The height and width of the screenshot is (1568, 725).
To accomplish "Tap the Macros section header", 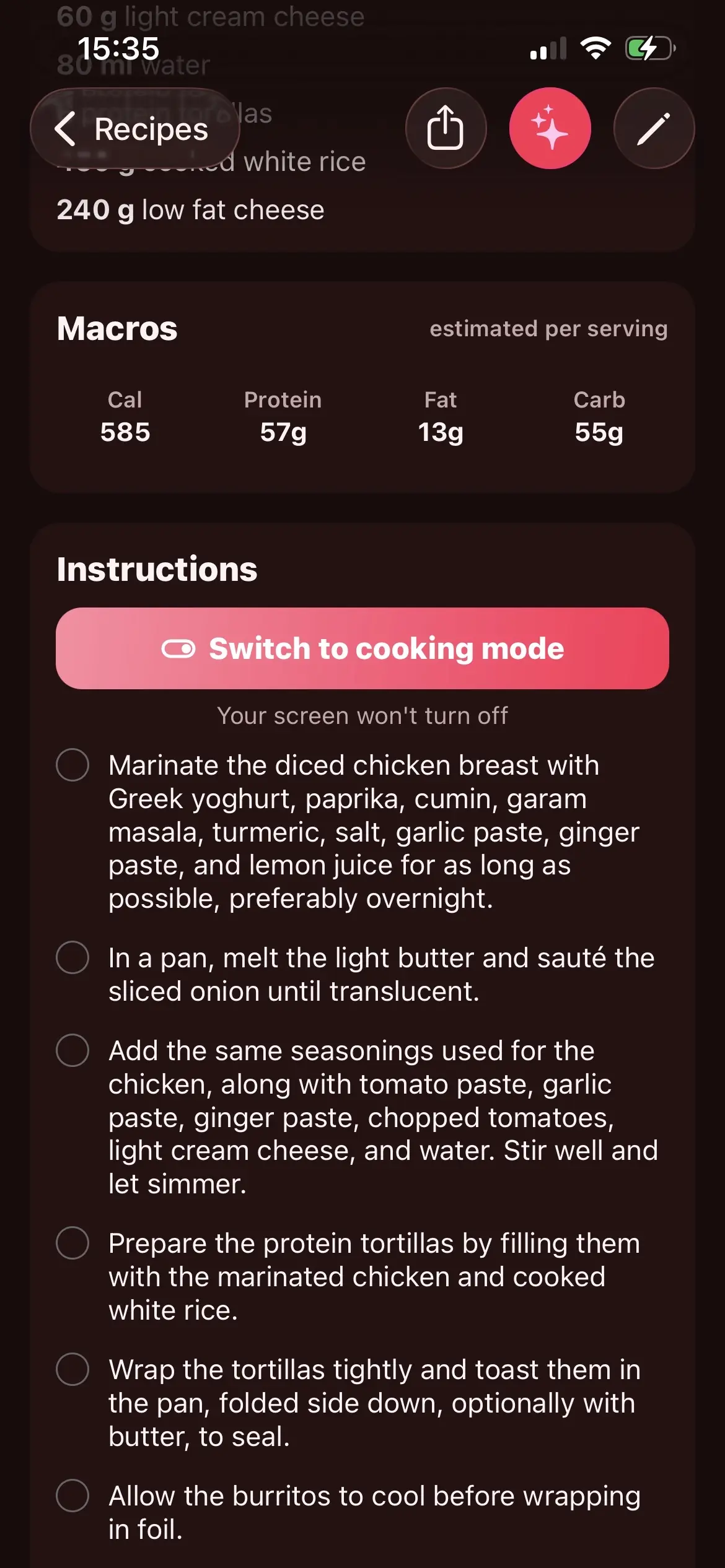I will (x=116, y=329).
